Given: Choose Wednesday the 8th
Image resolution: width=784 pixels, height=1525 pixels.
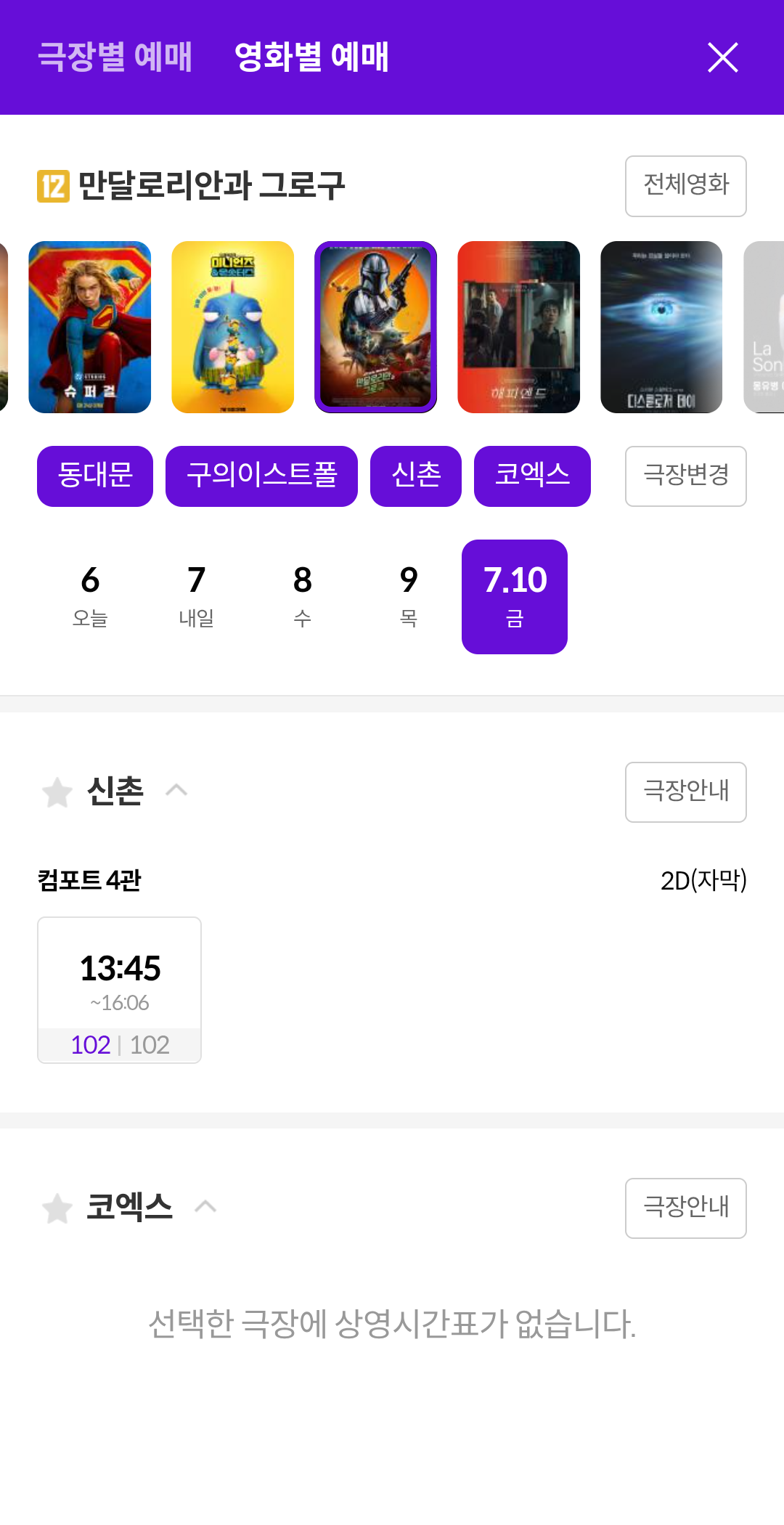Looking at the screenshot, I should click(303, 597).
